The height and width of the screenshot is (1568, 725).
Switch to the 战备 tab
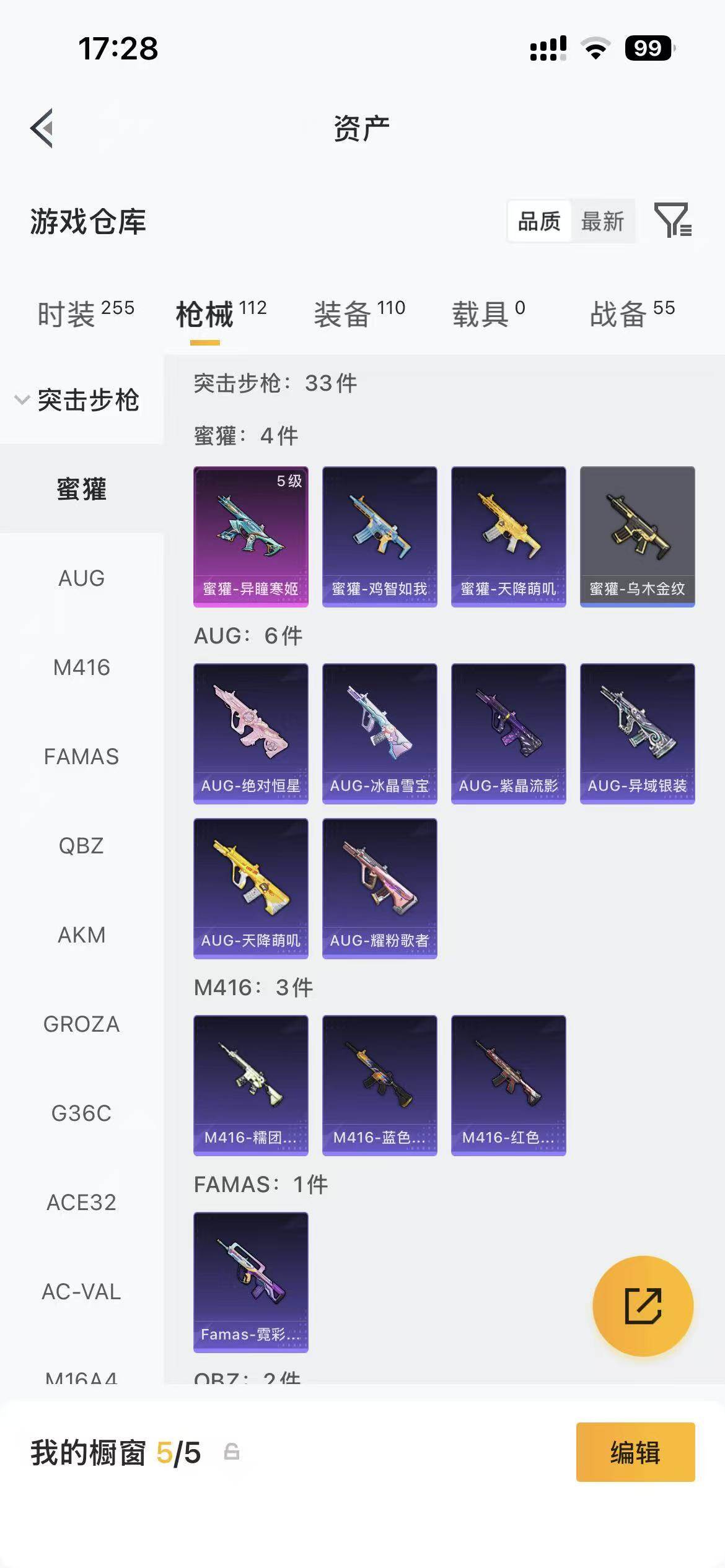click(632, 313)
